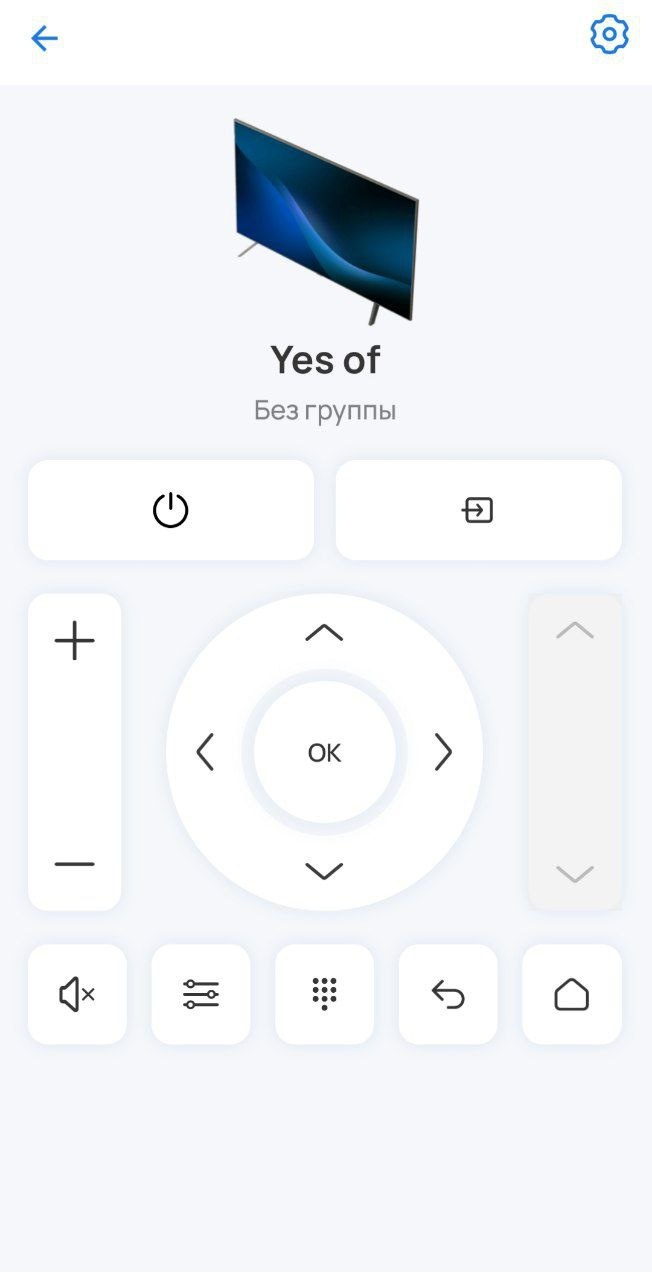The image size is (652, 1280).
Task: Decrease volume with the minus button
Action: pos(75,864)
